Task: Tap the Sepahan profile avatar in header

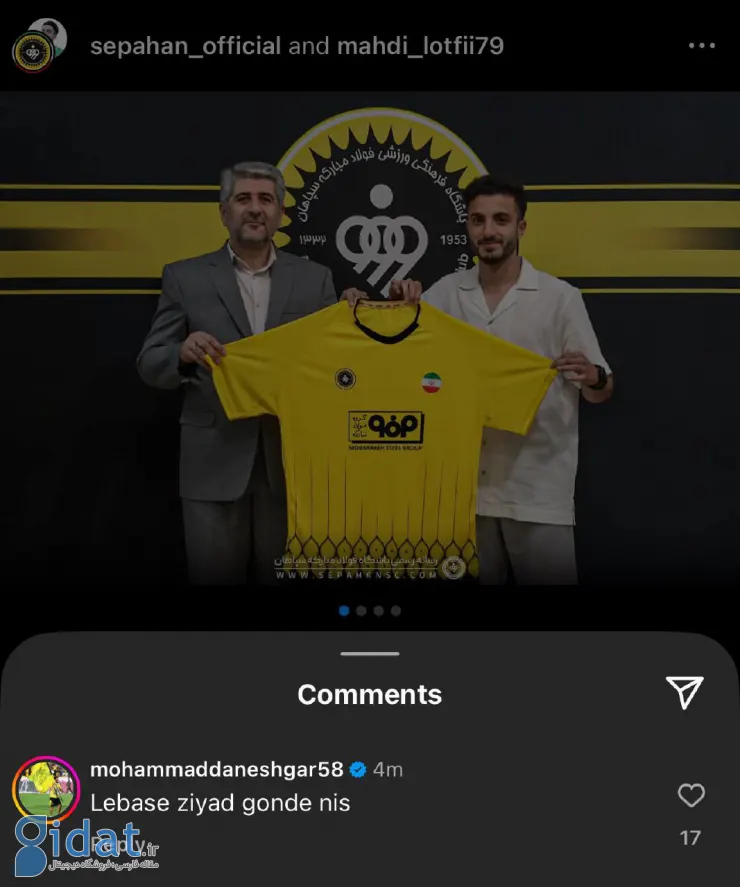Action: click(33, 52)
